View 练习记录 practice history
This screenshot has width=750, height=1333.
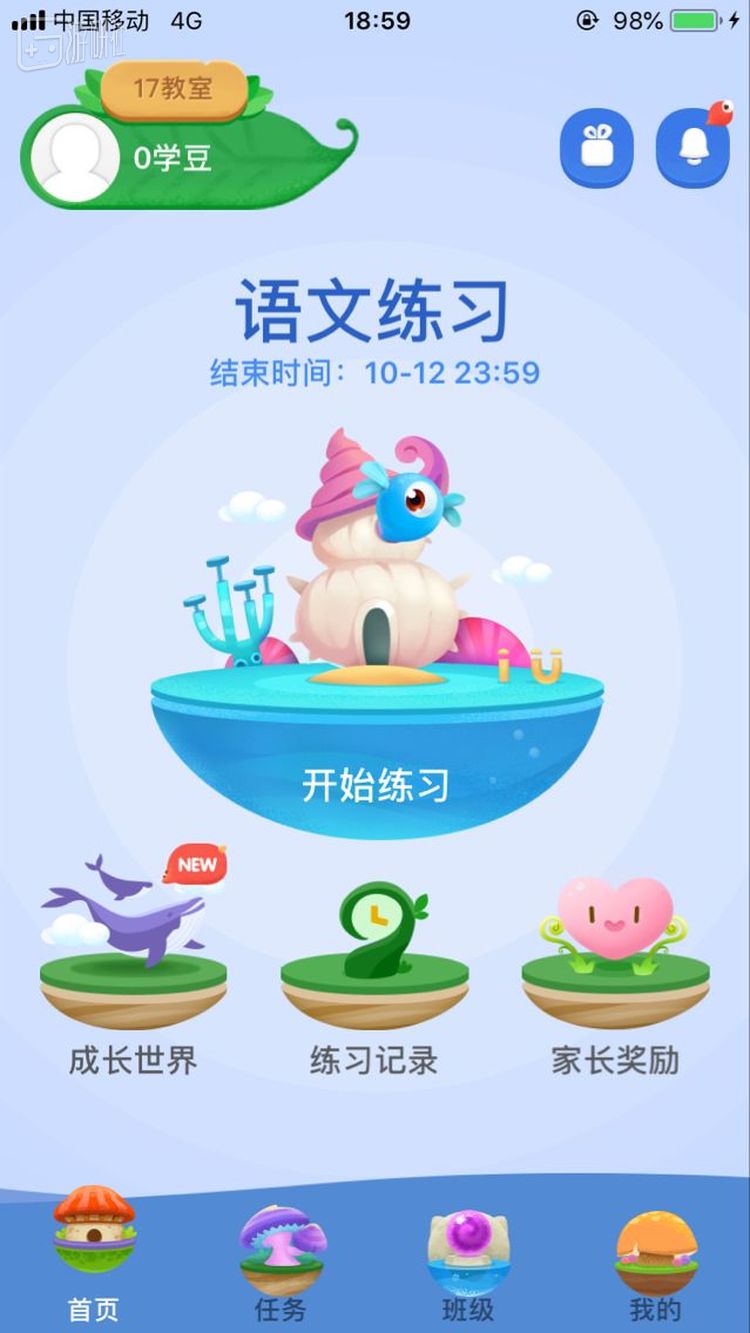pos(374,960)
